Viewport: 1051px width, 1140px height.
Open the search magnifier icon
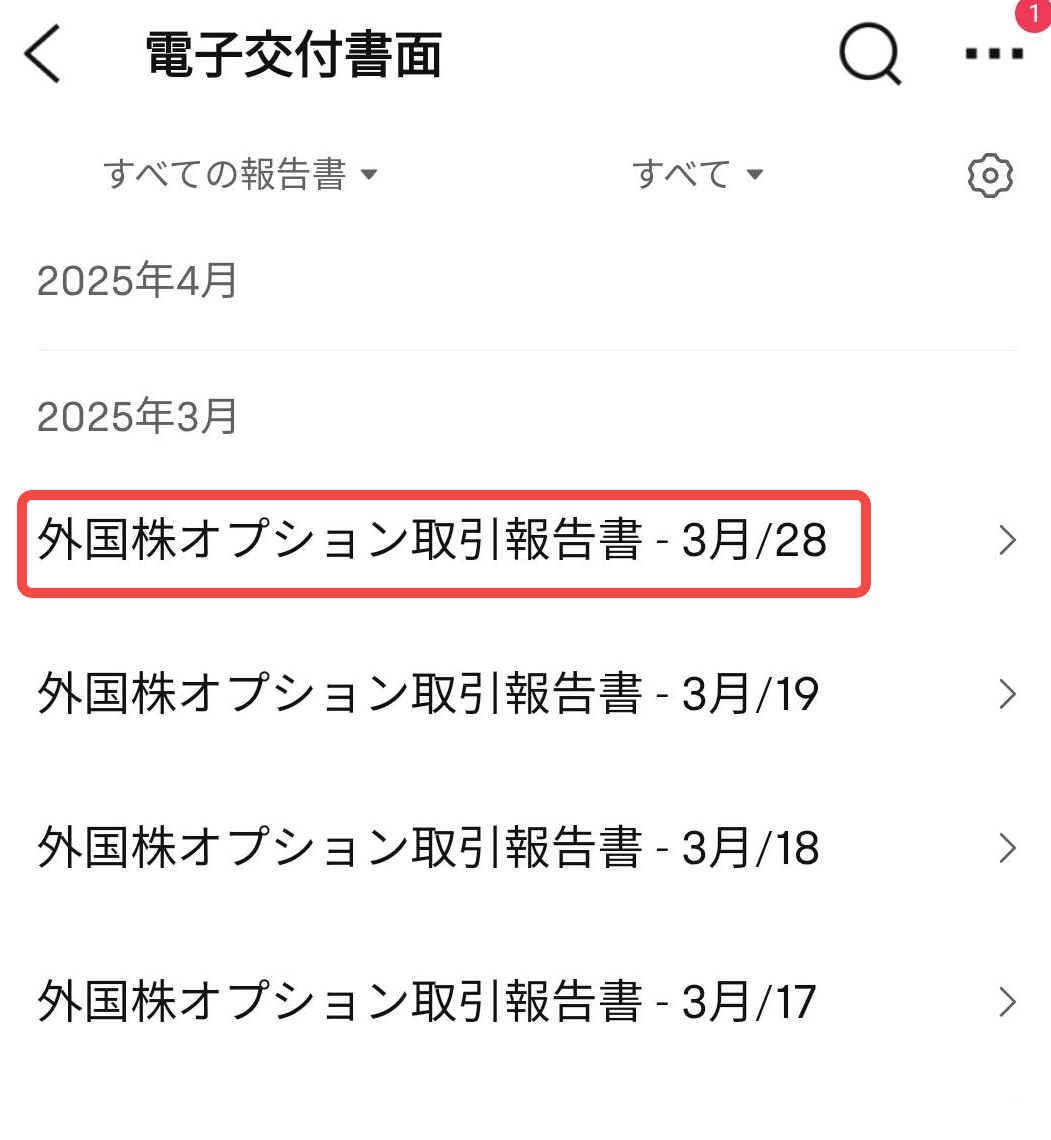click(x=869, y=55)
